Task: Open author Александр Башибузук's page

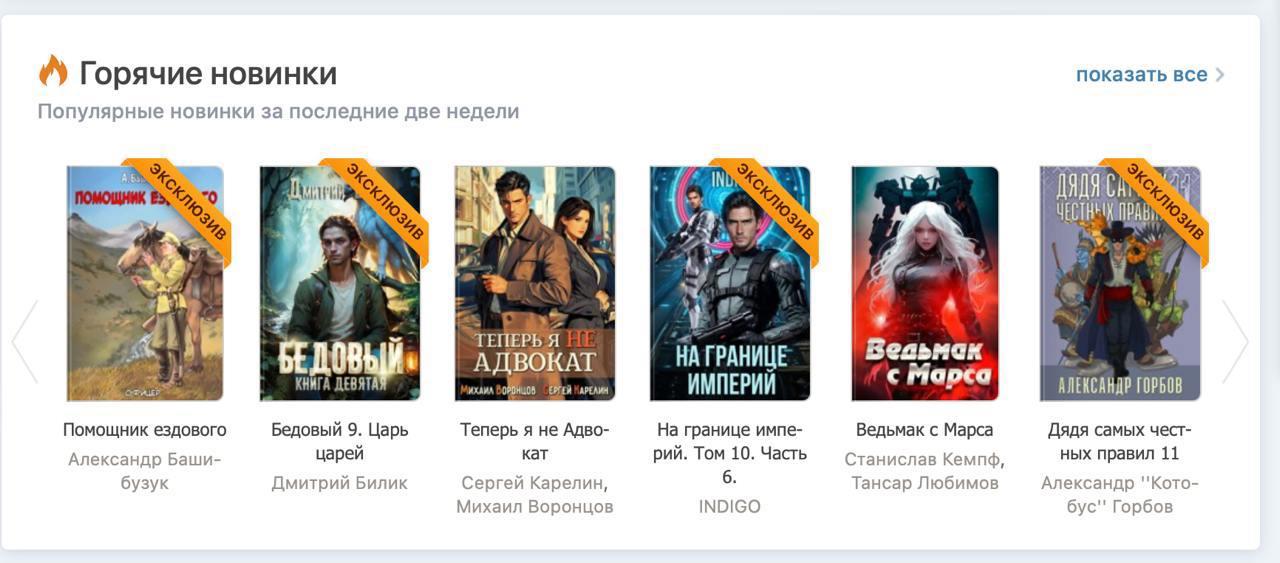Action: pos(145,471)
